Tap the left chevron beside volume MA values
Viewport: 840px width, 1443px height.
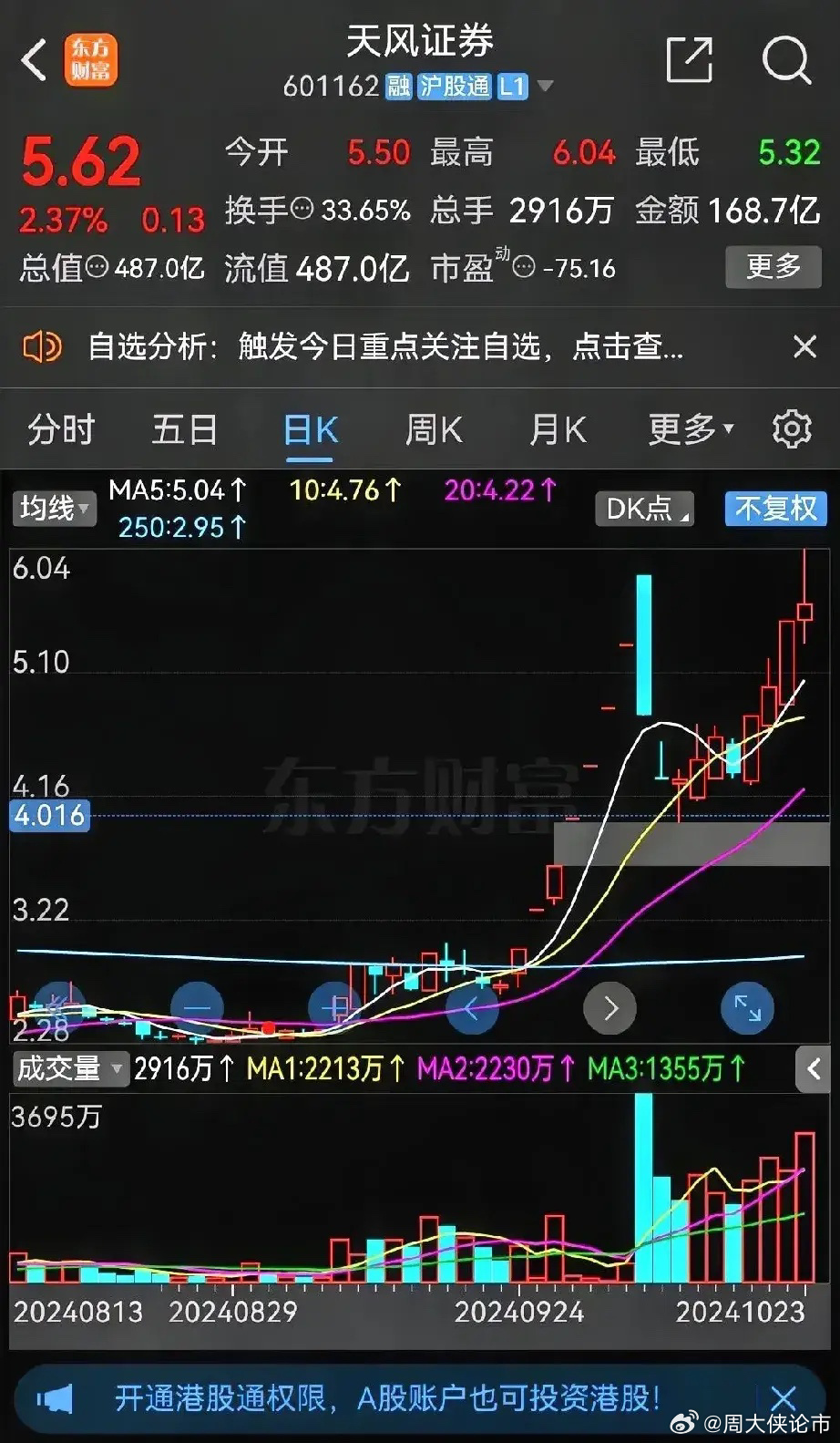coord(812,1069)
